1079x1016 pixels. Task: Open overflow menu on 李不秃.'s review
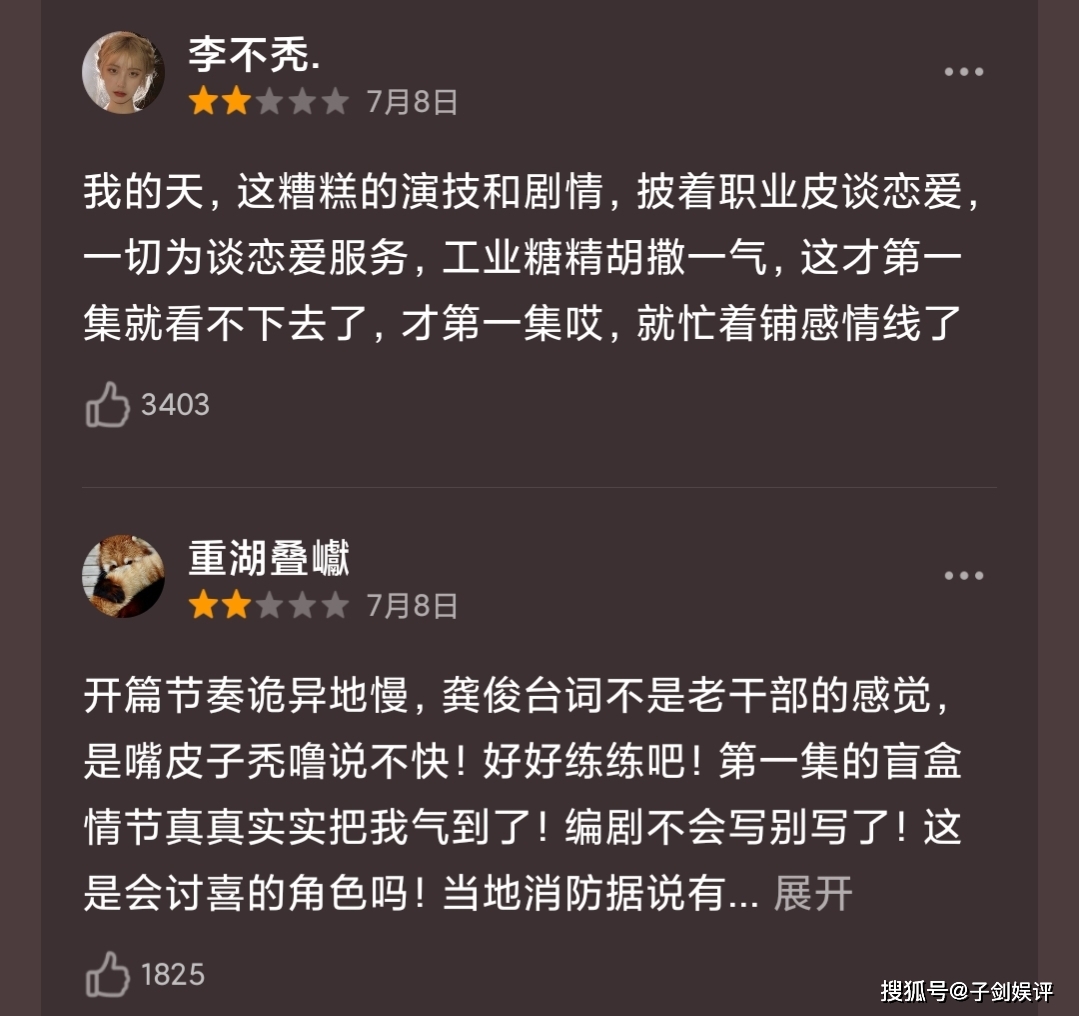(963, 72)
